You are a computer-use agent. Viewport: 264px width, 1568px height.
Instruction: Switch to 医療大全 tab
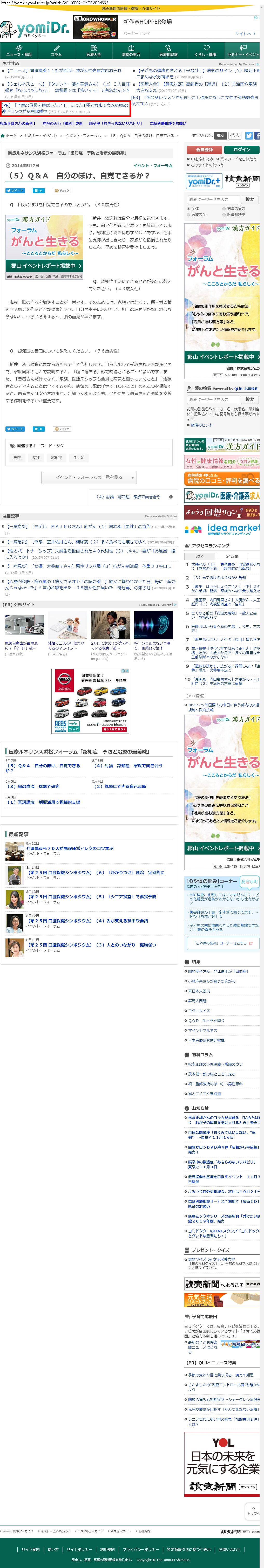(x=93, y=51)
